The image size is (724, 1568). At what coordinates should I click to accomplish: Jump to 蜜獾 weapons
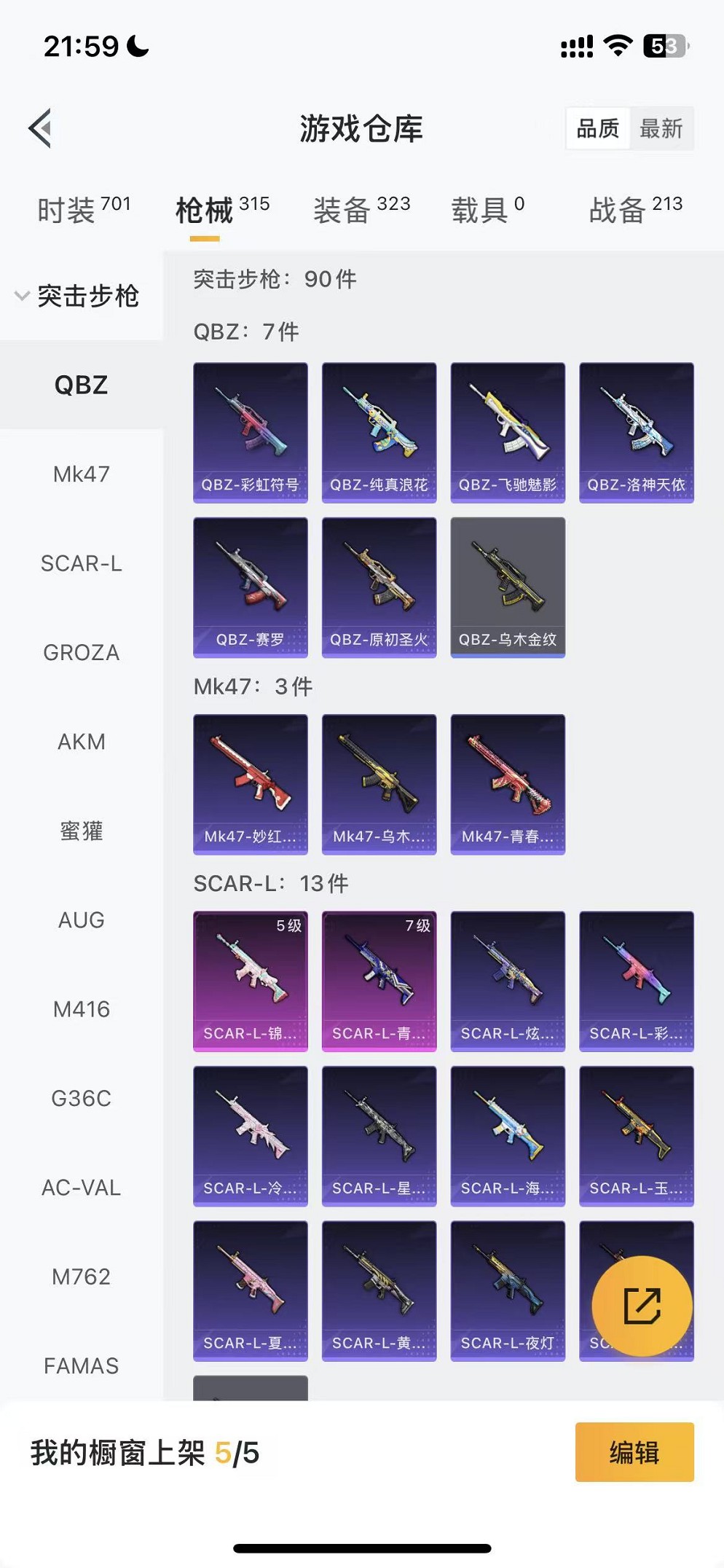(x=81, y=831)
